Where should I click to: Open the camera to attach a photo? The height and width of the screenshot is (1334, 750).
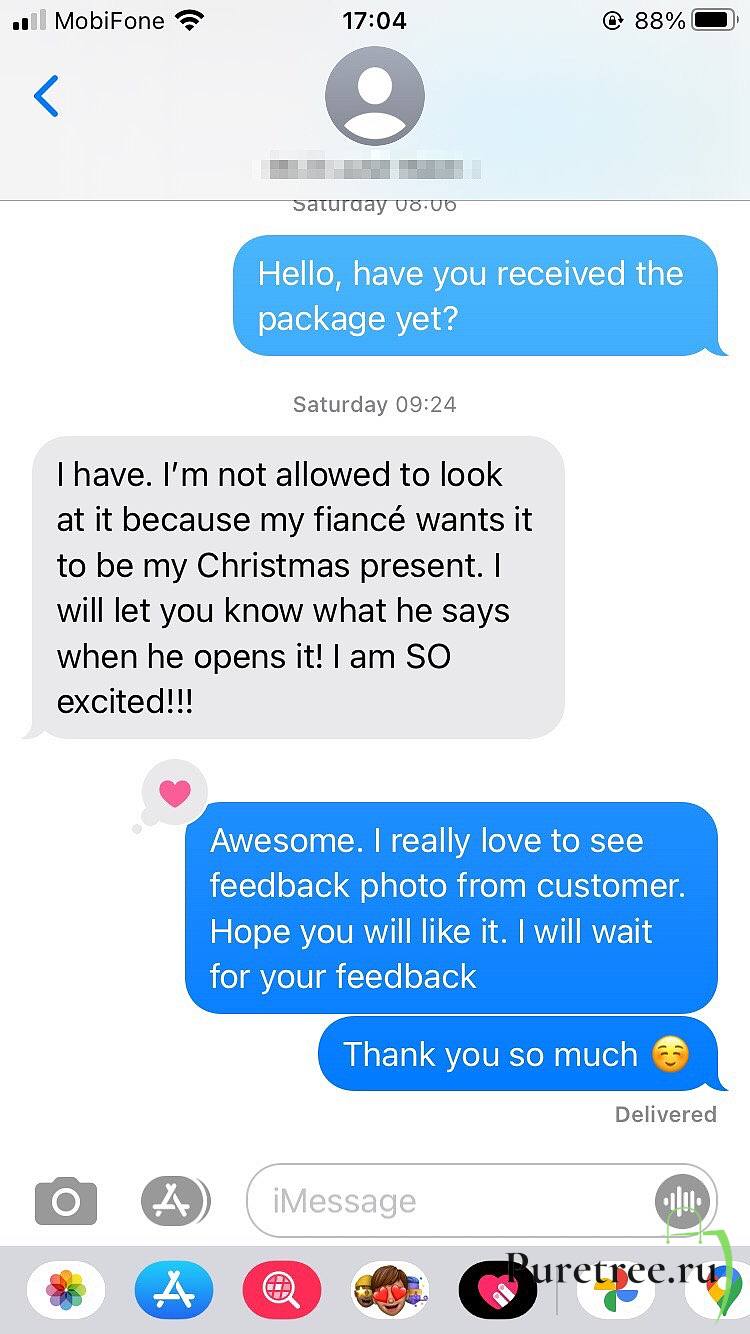(x=66, y=1201)
